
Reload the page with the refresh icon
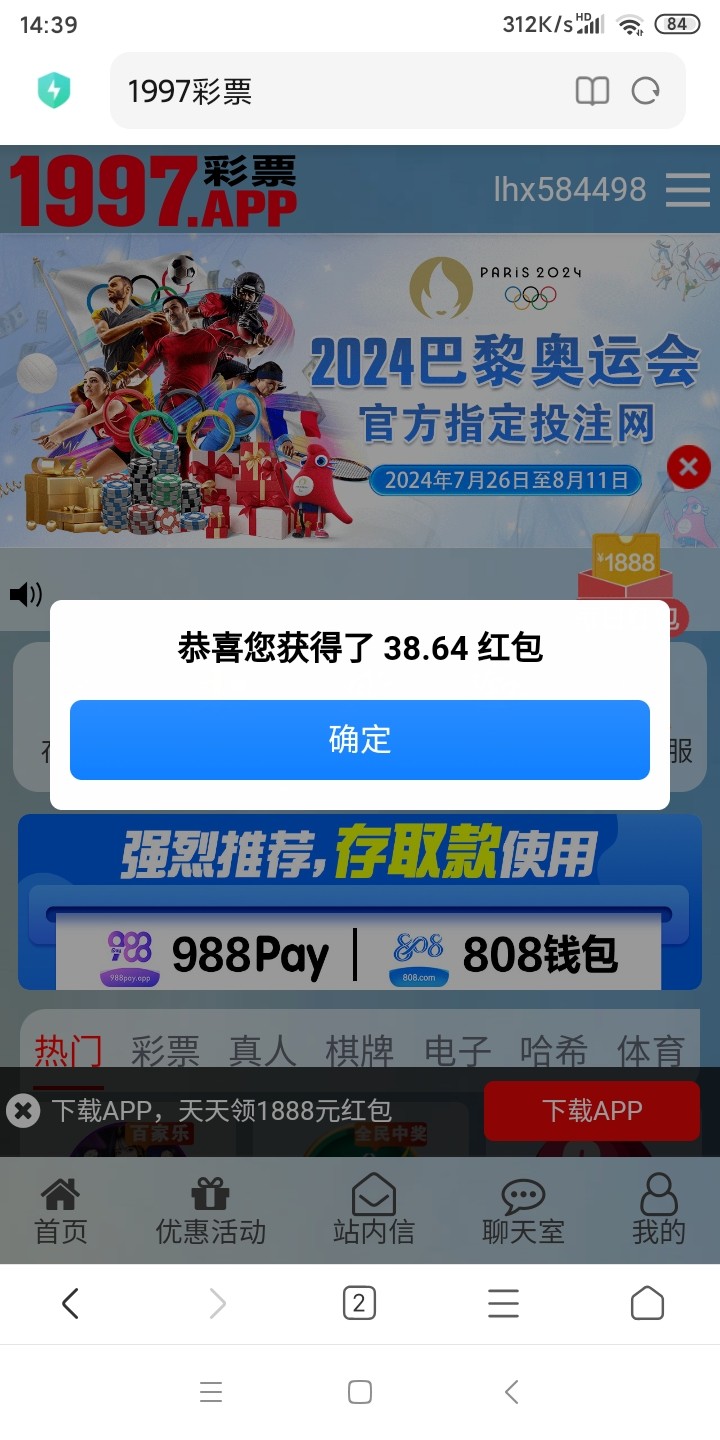(646, 91)
